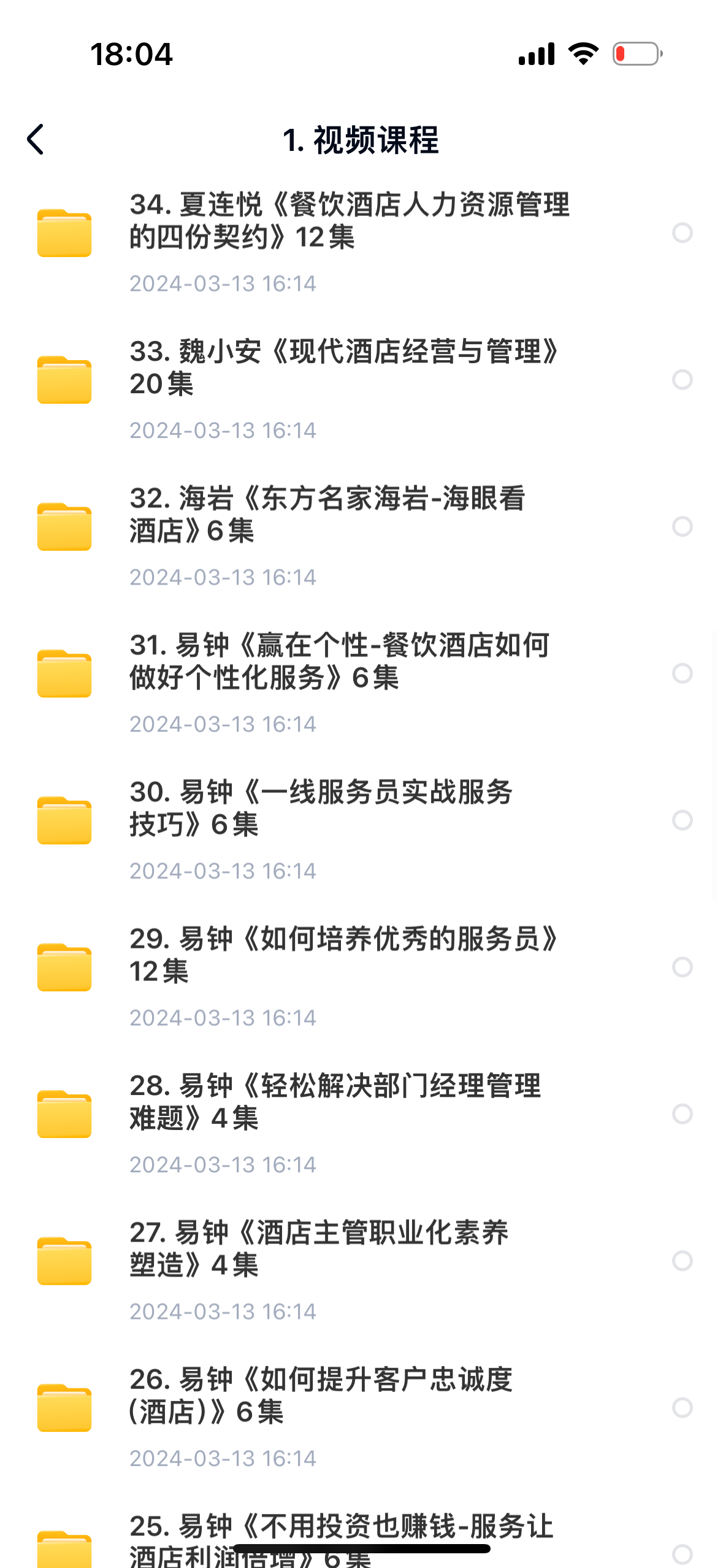This screenshot has width=723, height=1568.
Task: Select the circle for 28. 易钟 轻松解决部门经理
Action: click(x=682, y=1114)
